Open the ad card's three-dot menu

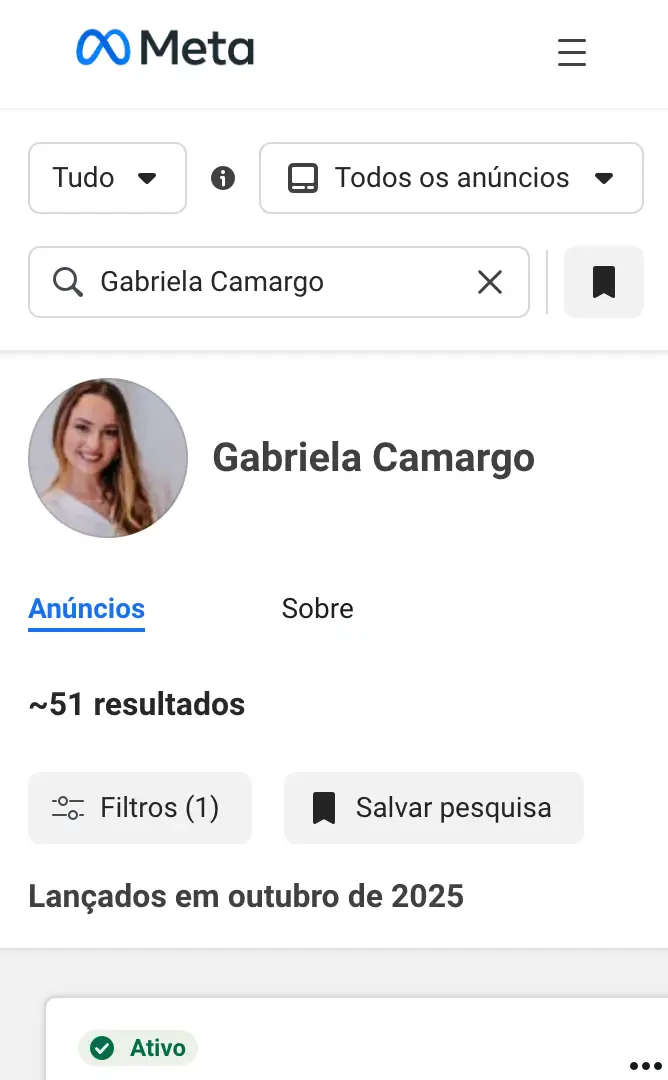(x=646, y=1065)
